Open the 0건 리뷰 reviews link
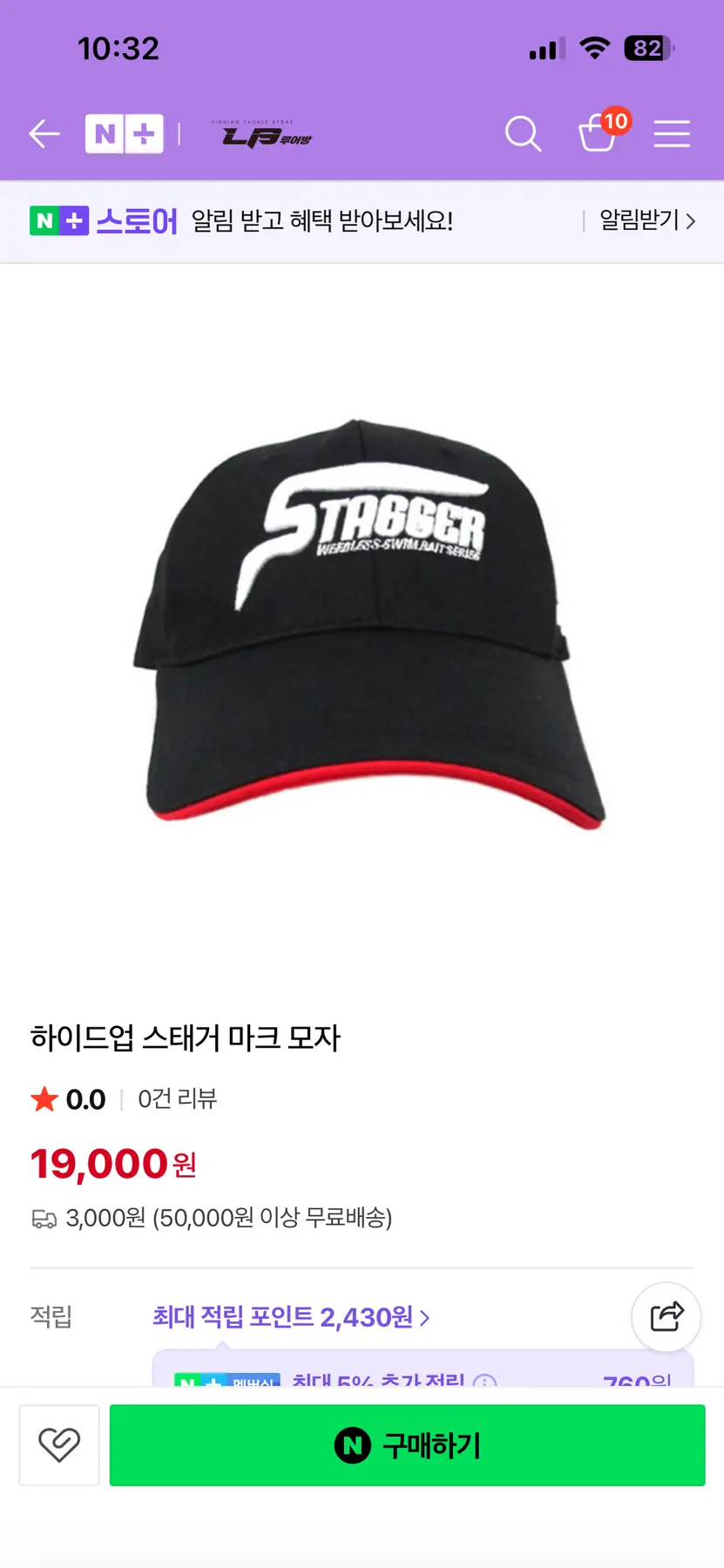This screenshot has width=724, height=1568. (177, 1099)
